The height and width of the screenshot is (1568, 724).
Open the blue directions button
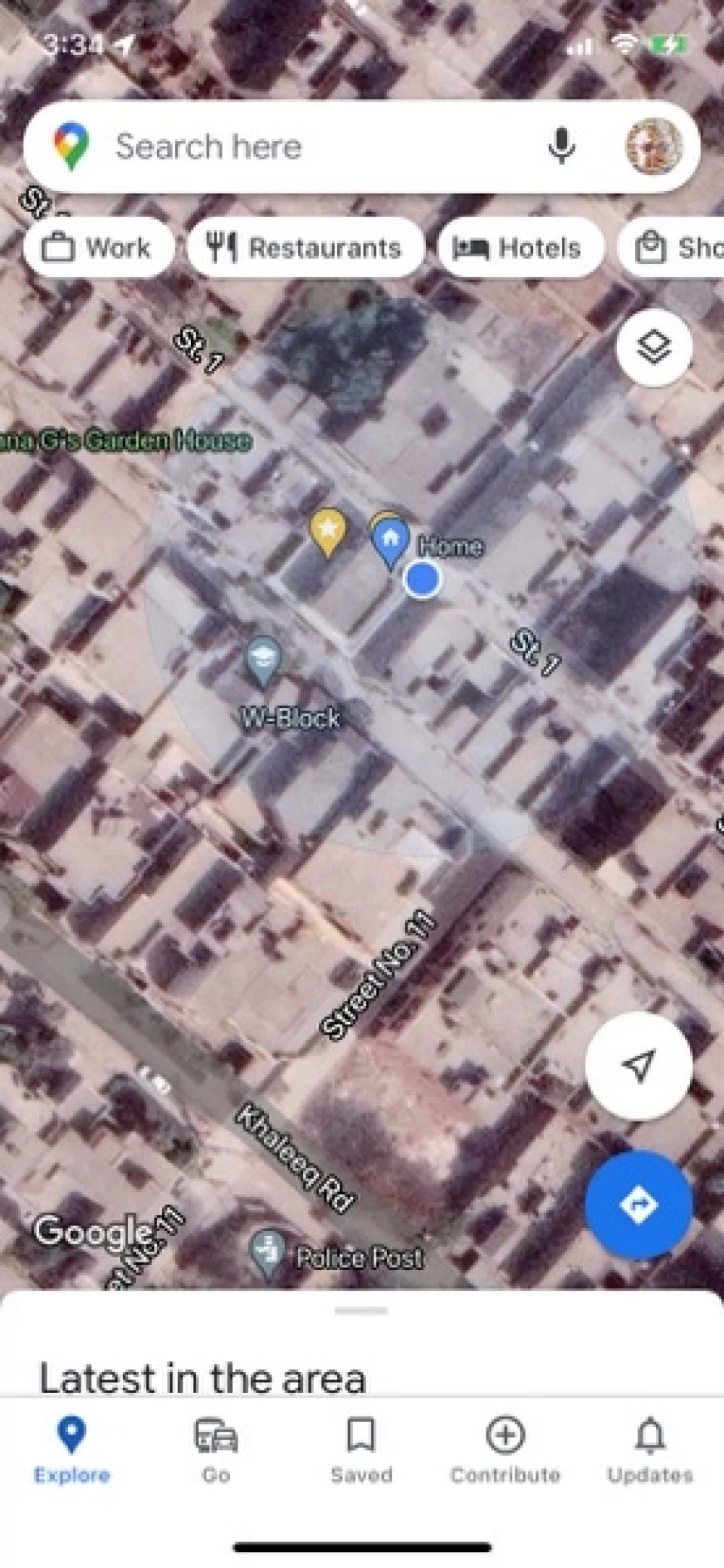click(639, 1204)
